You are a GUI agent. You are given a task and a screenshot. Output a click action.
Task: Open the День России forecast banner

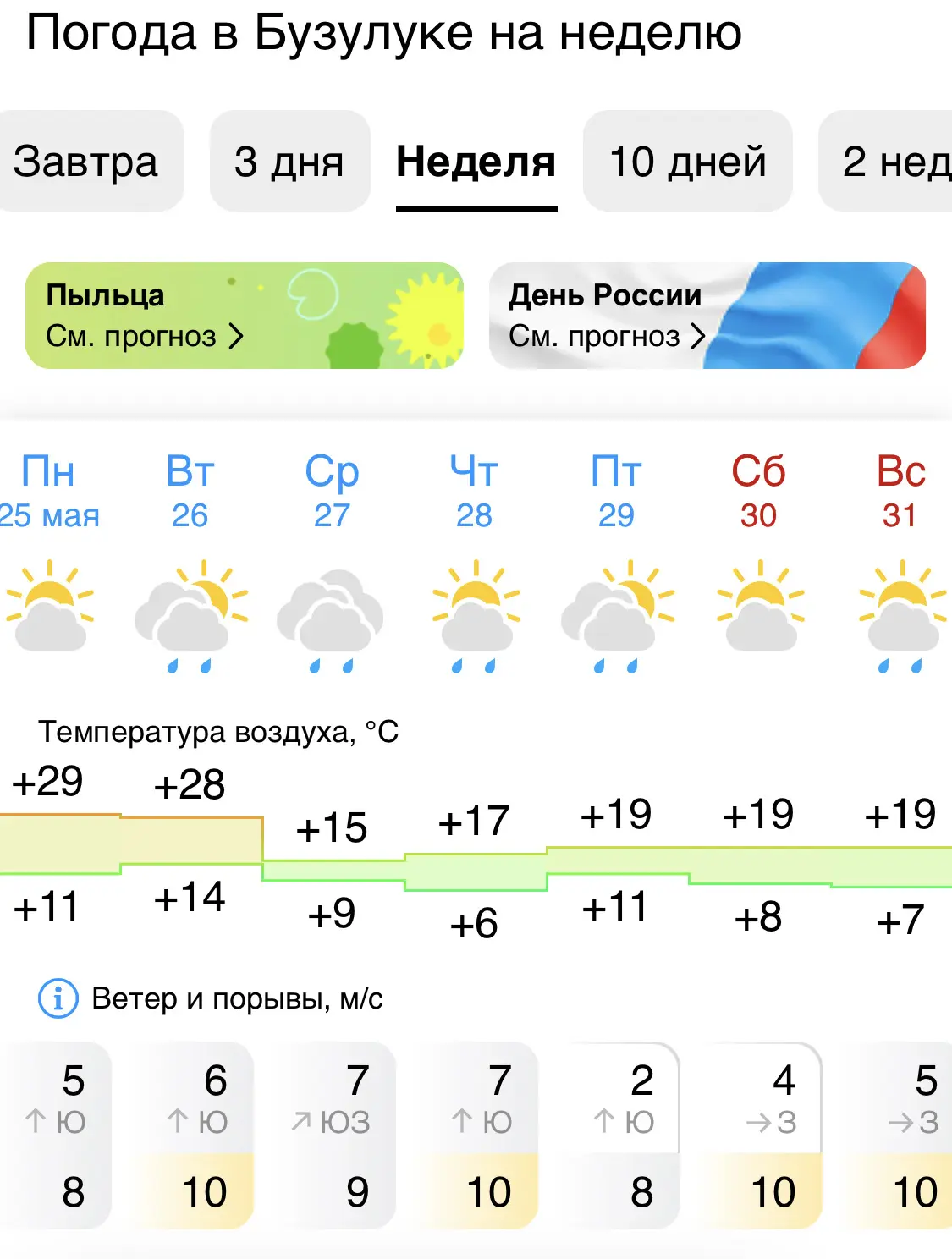click(707, 316)
